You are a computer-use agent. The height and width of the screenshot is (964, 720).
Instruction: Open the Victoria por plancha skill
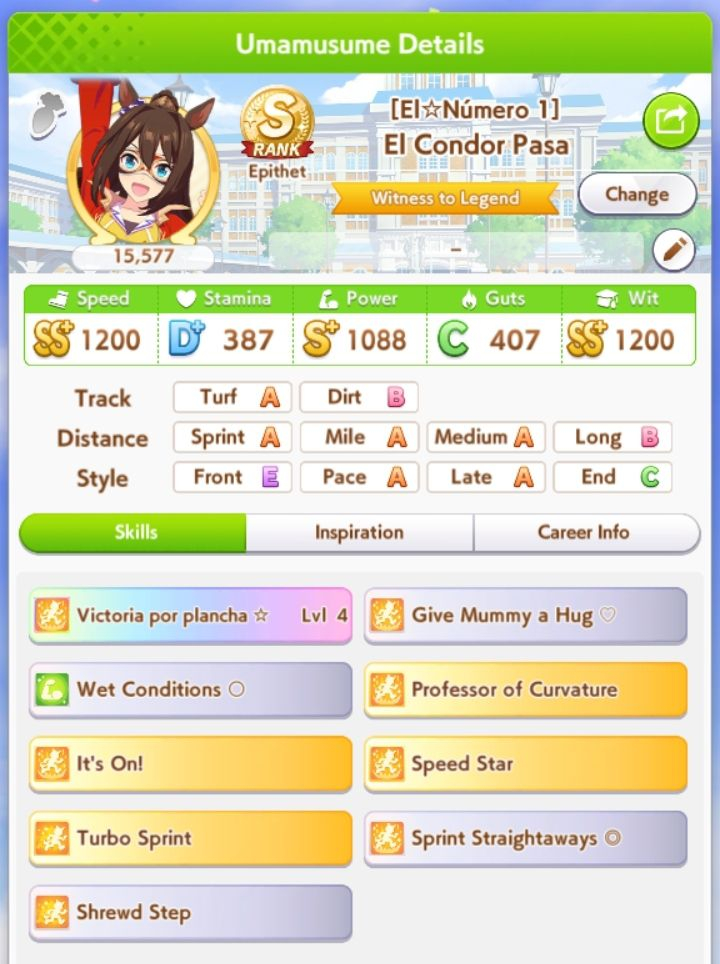point(190,615)
